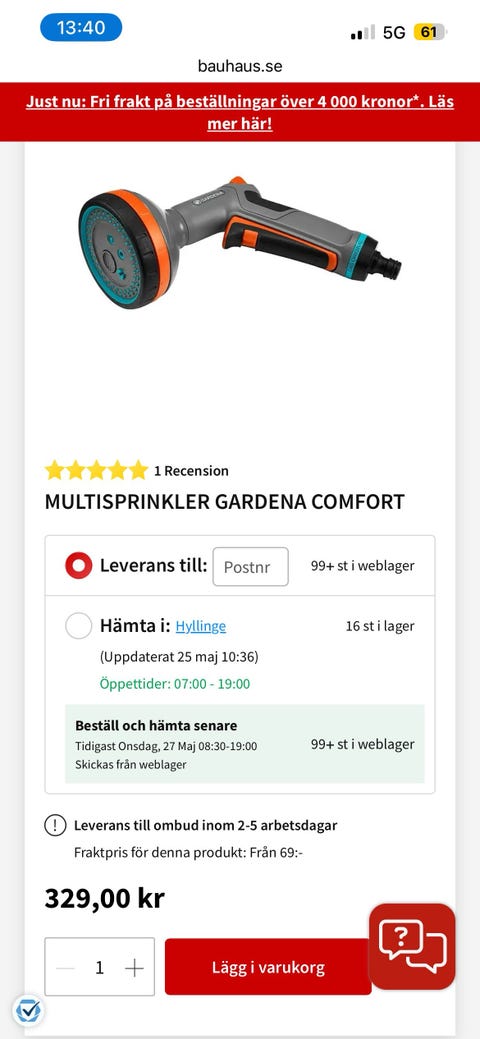The height and width of the screenshot is (1039, 480).
Task: Select the Hämta i pickup option
Action: click(x=78, y=626)
